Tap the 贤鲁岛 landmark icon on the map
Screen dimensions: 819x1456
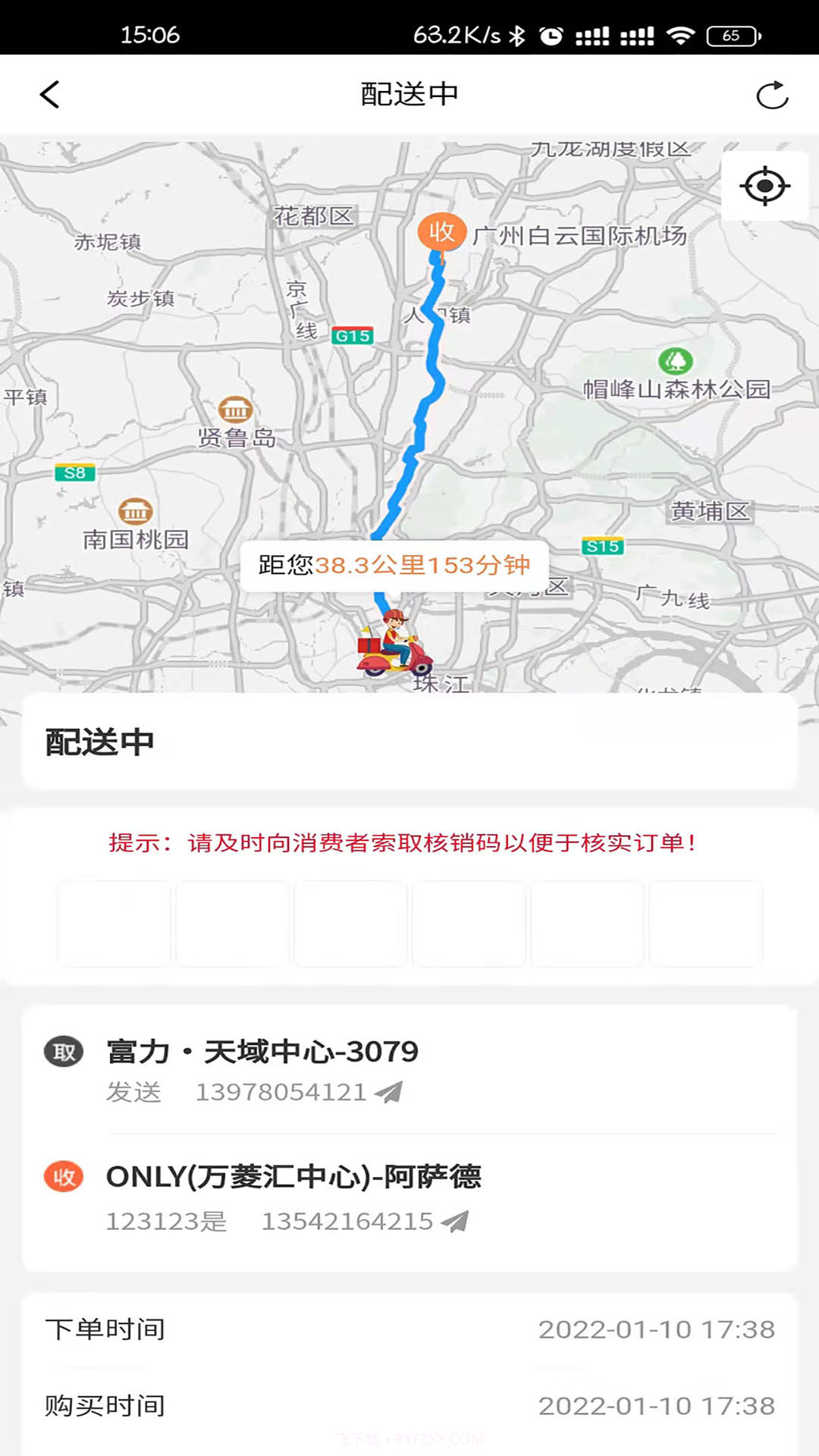click(x=236, y=409)
